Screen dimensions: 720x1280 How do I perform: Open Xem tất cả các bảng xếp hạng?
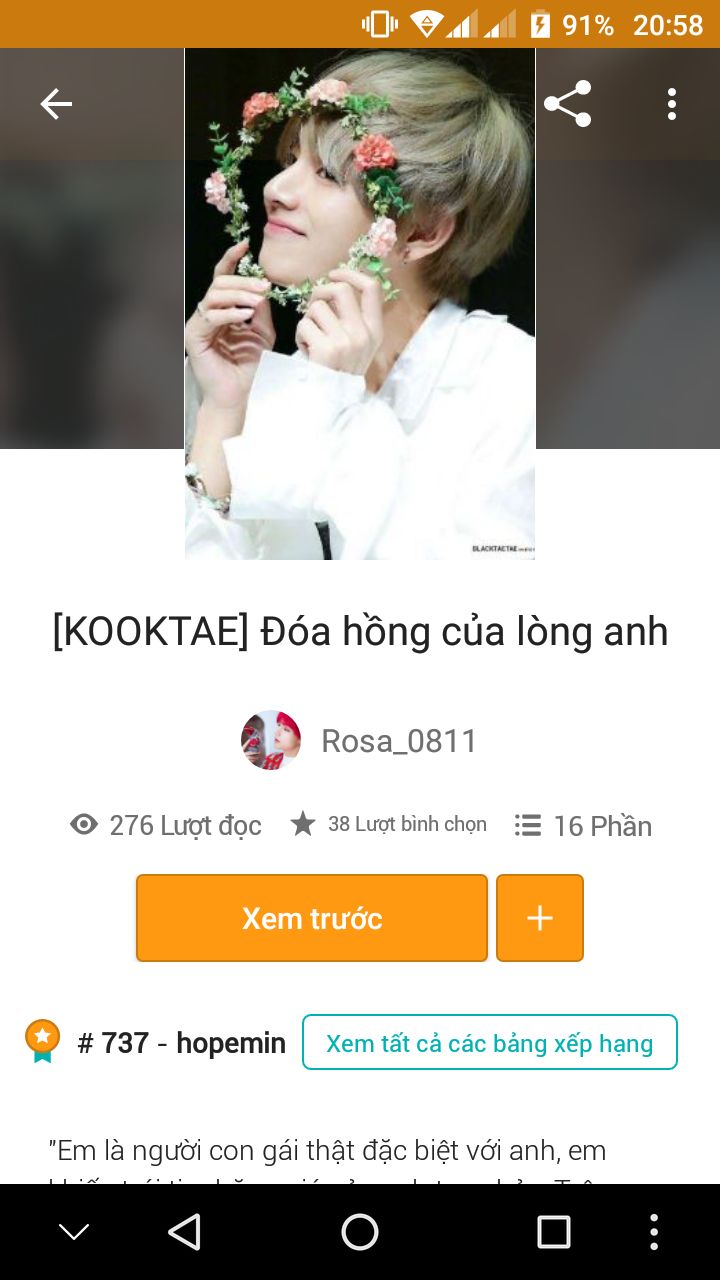489,1043
